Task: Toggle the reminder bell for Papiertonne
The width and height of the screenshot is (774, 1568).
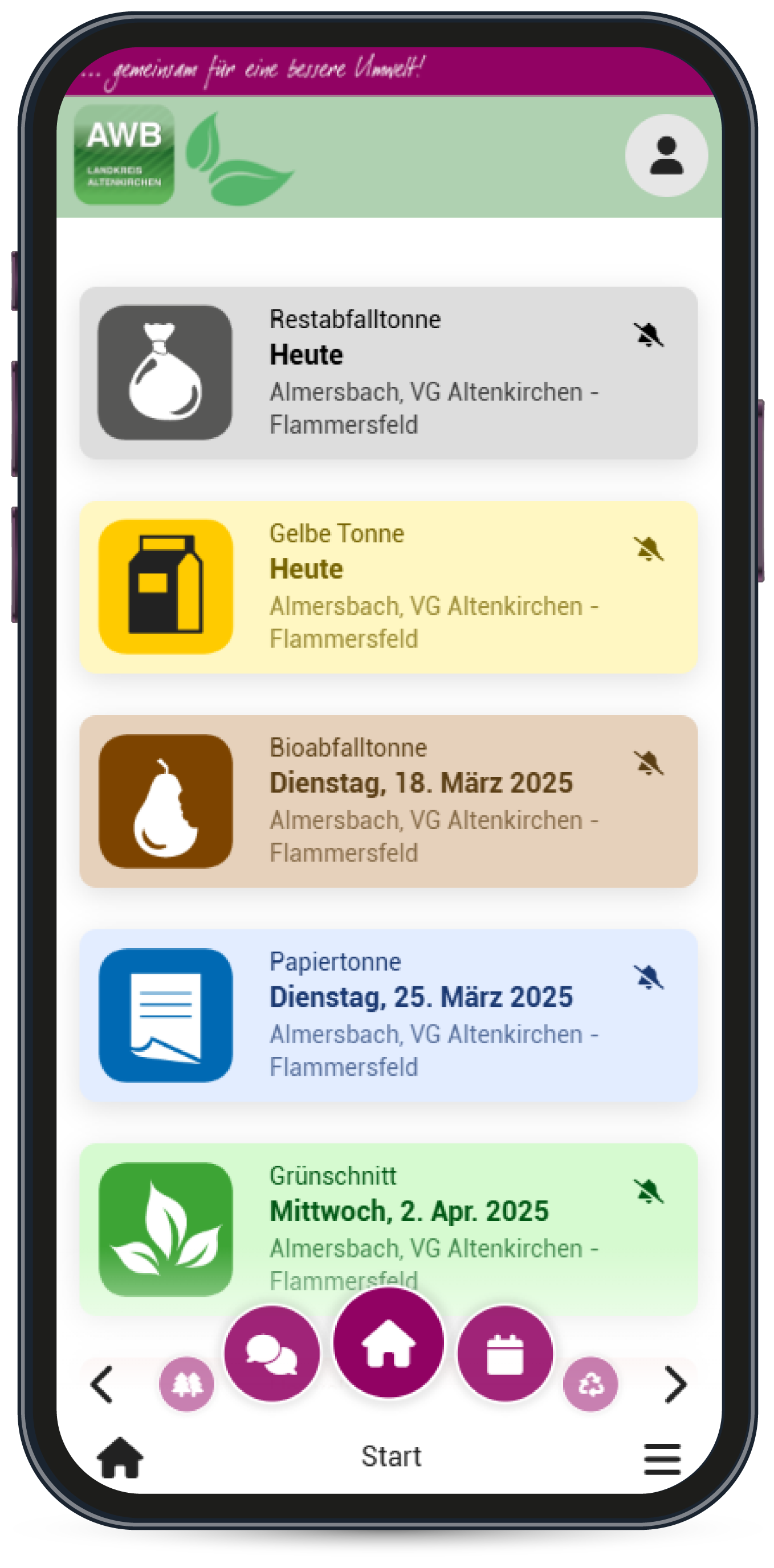Action: point(649,978)
